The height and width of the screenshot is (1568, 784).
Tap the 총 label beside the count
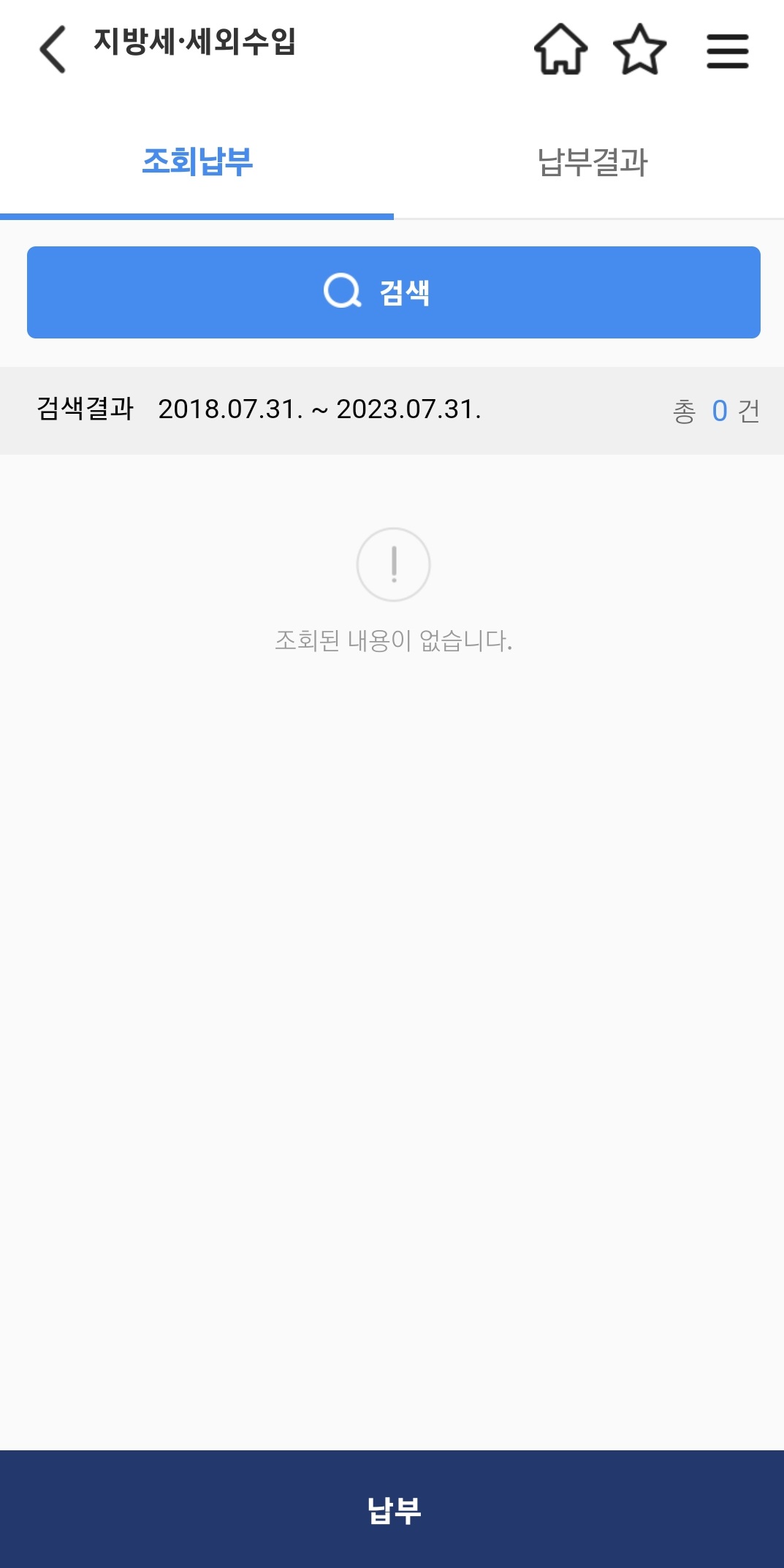coord(682,411)
